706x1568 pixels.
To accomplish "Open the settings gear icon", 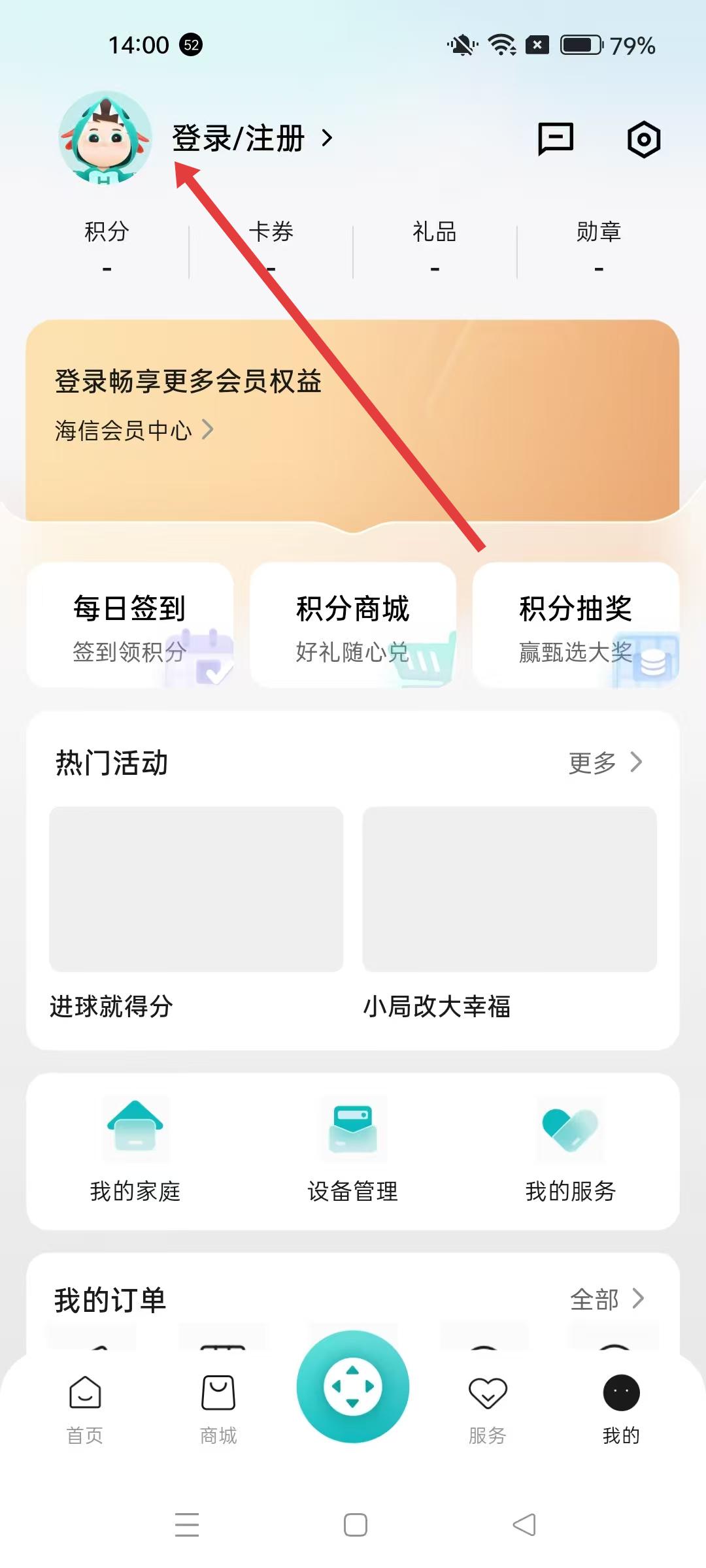I will pyautogui.click(x=644, y=139).
